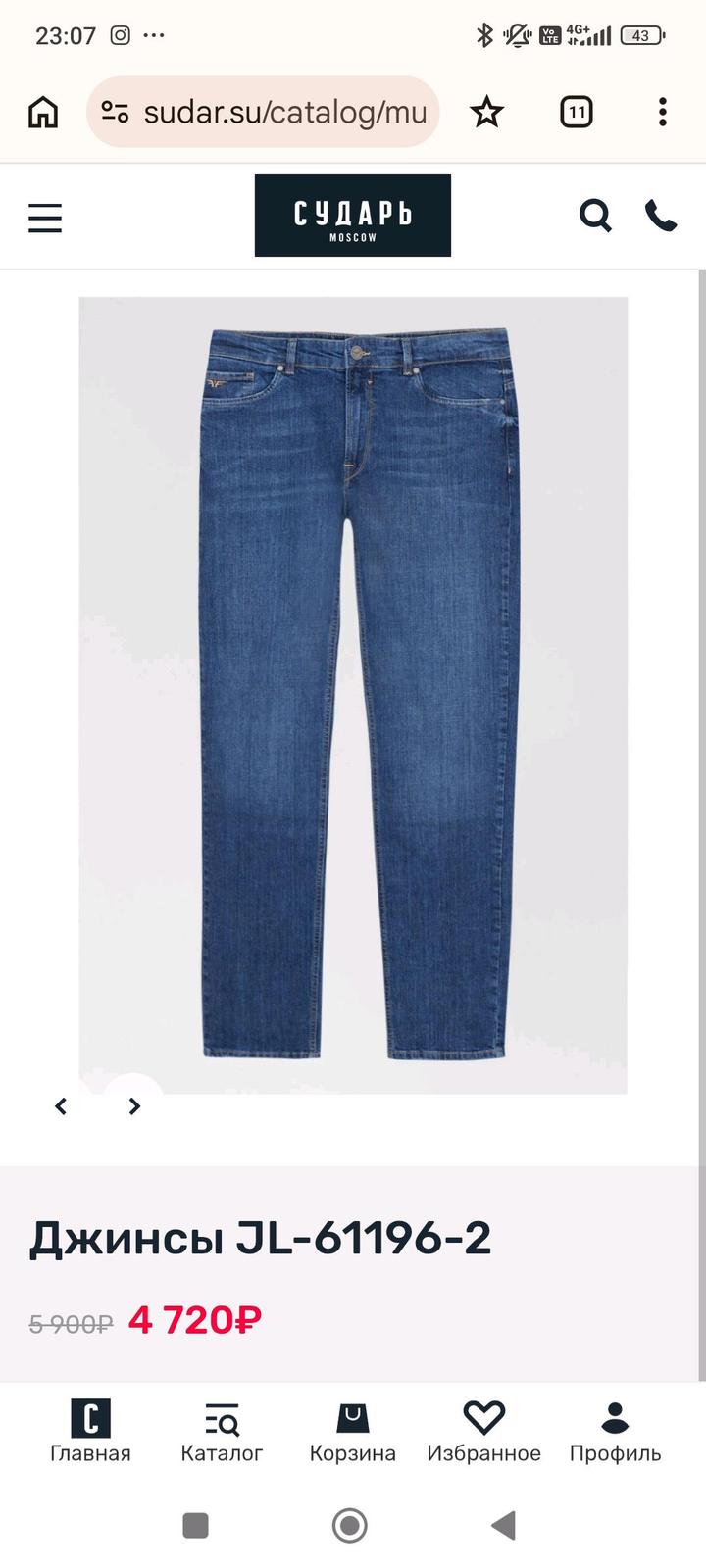Open the Каталог tab
706x1568 pixels.
222,1432
